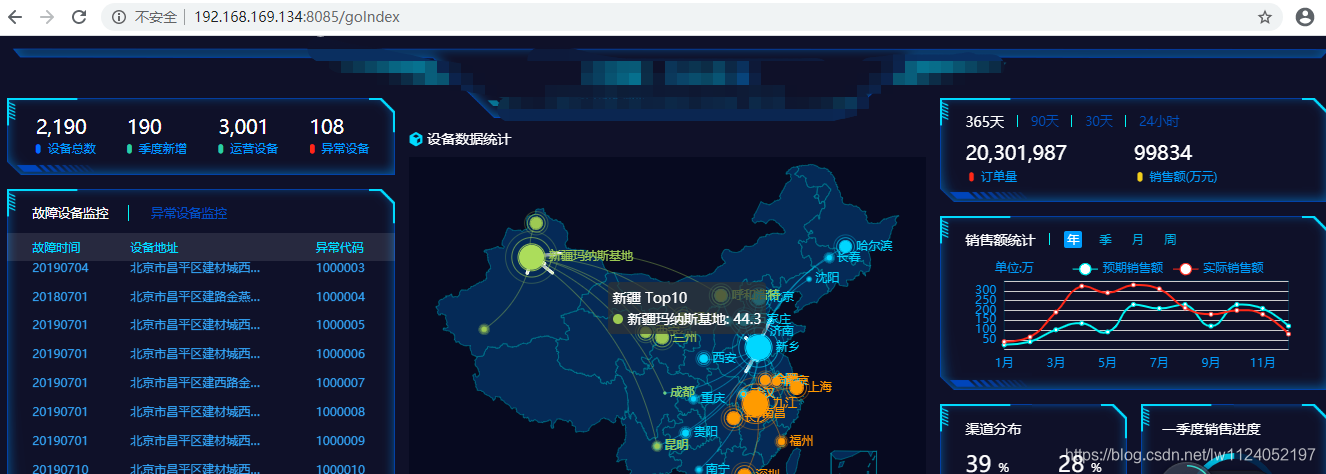Reload the page
The height and width of the screenshot is (474, 1326).
click(x=77, y=17)
